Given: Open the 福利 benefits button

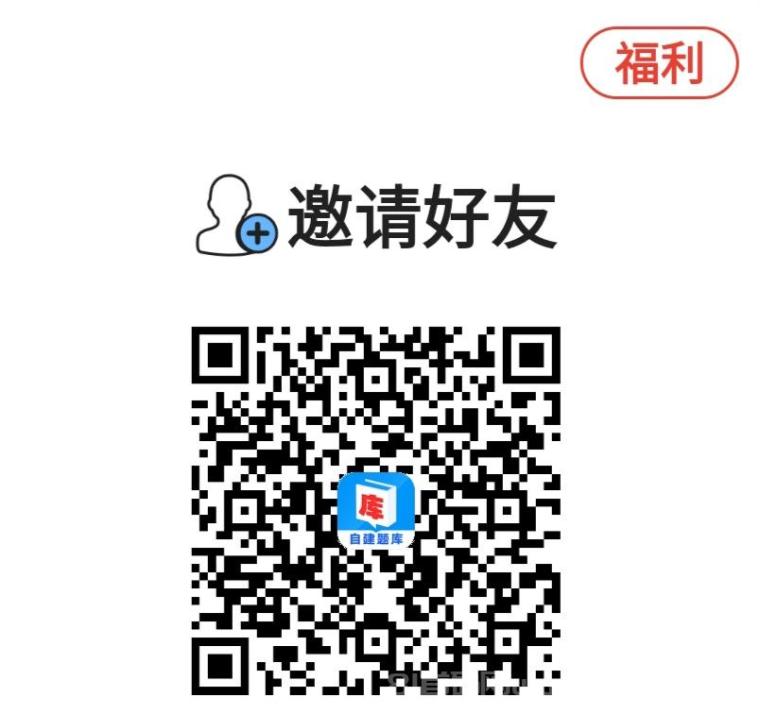Looking at the screenshot, I should (x=659, y=63).
